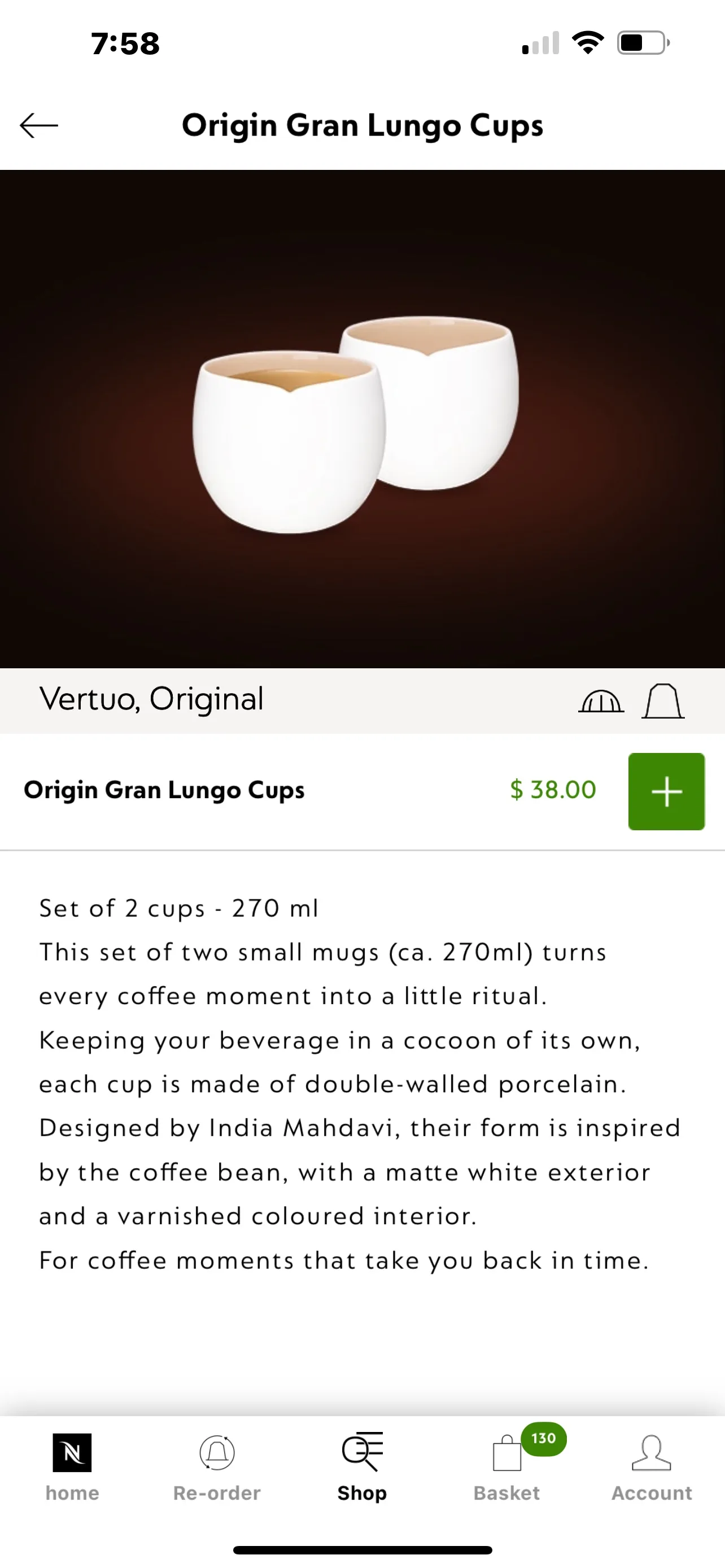Check the battery level indicator
725x1568 pixels.
[641, 41]
